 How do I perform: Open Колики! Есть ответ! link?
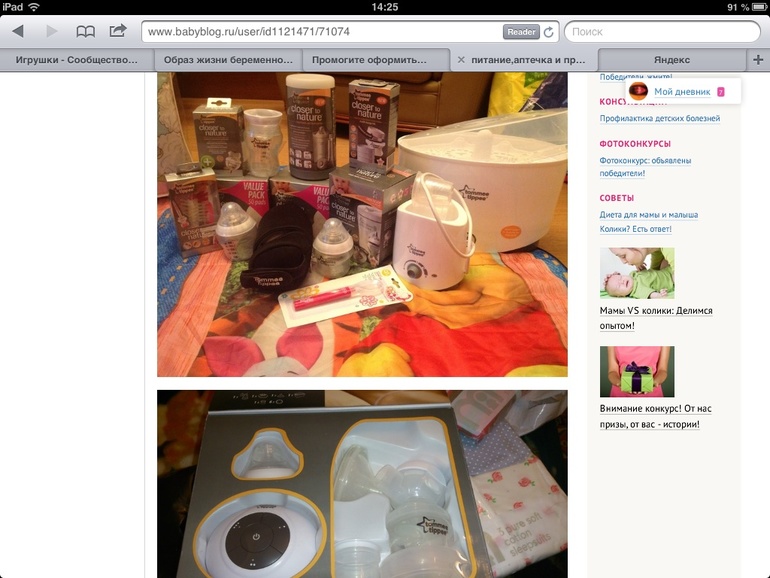coord(635,229)
